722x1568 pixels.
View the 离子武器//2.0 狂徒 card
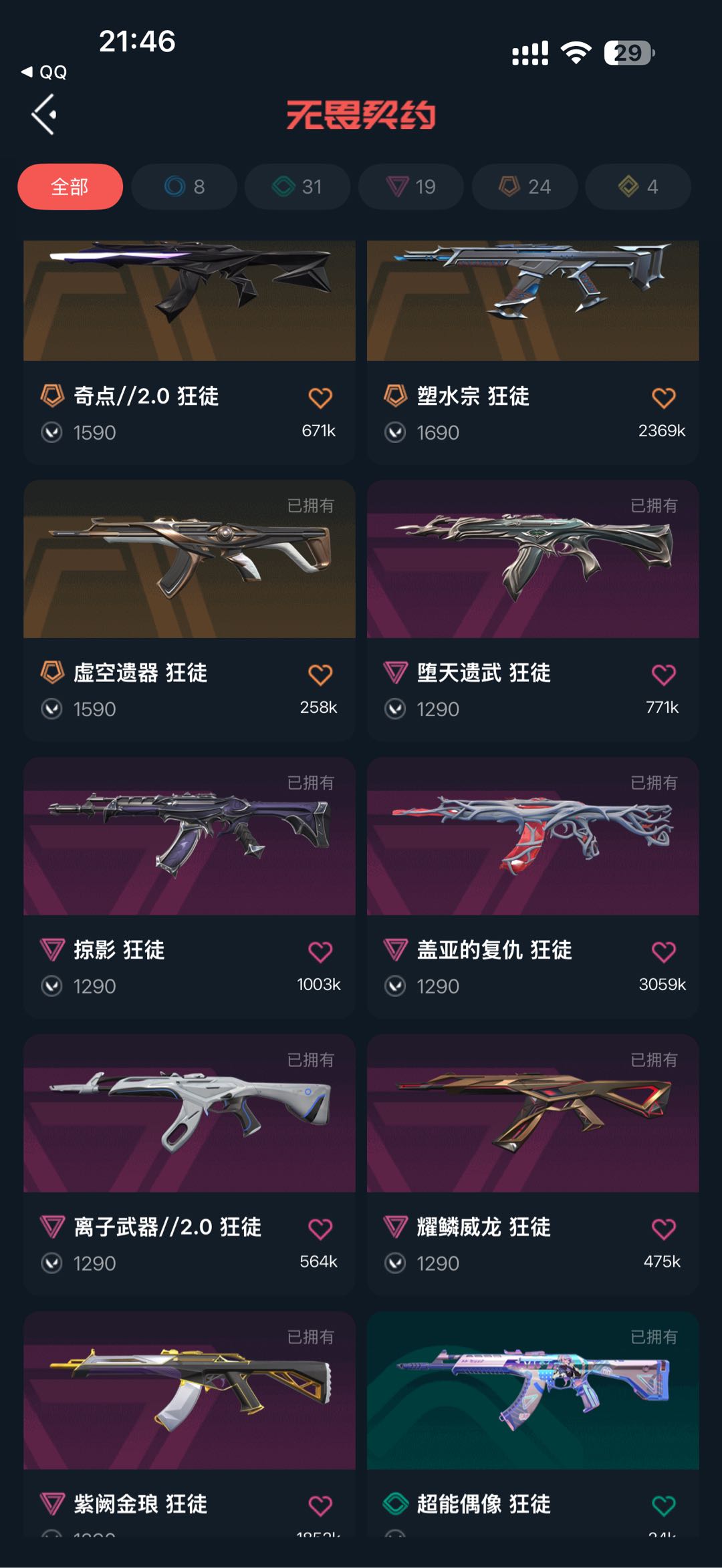189,1164
